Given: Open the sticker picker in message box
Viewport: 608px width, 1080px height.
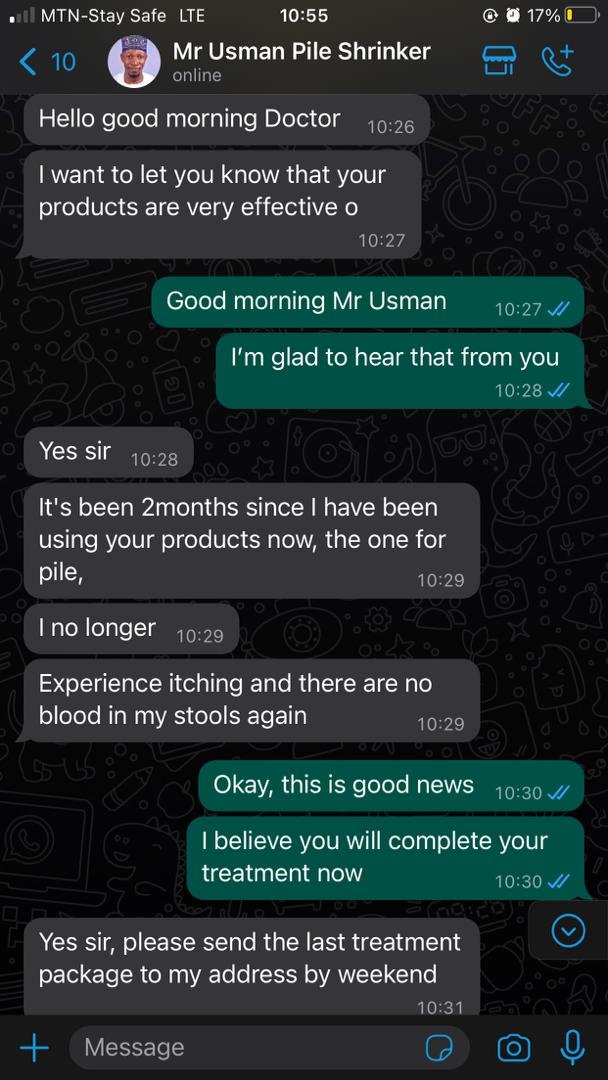Looking at the screenshot, I should click(x=439, y=1048).
